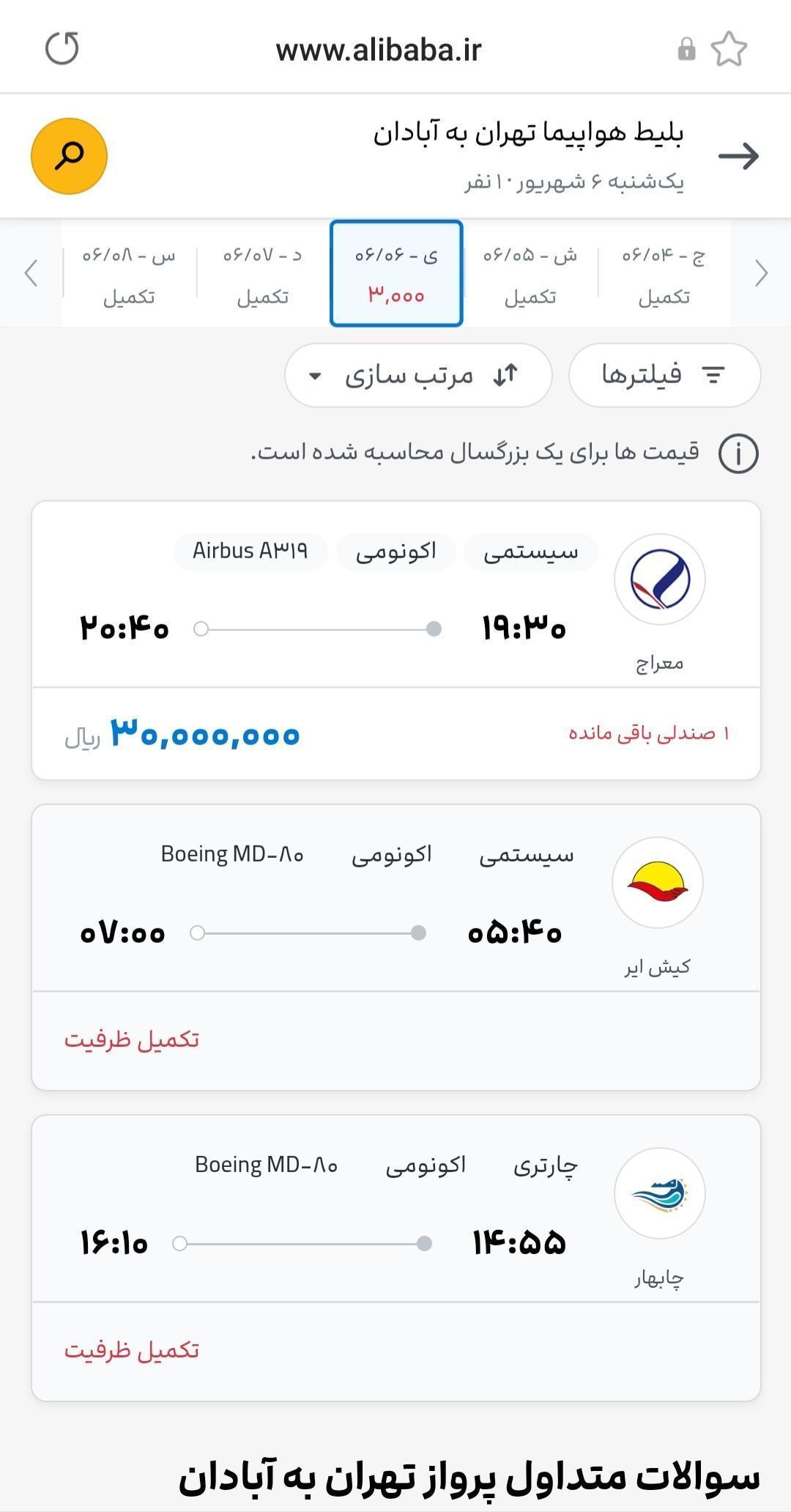This screenshot has width=791, height=1512.
Task: Open the sorting (مرتب سازی) dropdown
Action: click(418, 375)
